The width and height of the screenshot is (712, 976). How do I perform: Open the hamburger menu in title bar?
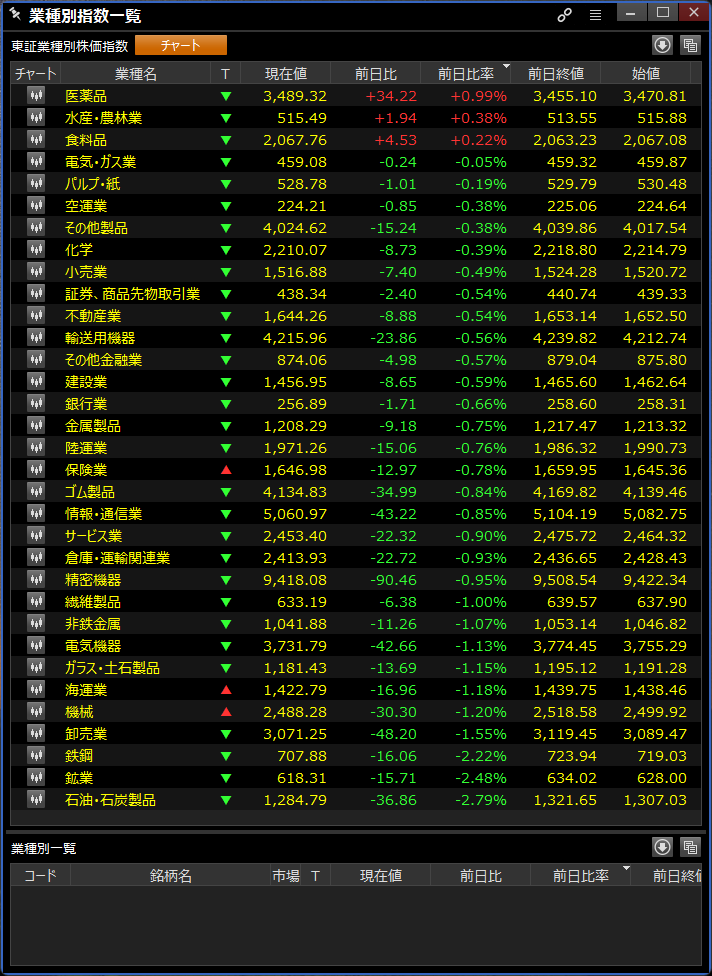pyautogui.click(x=595, y=15)
